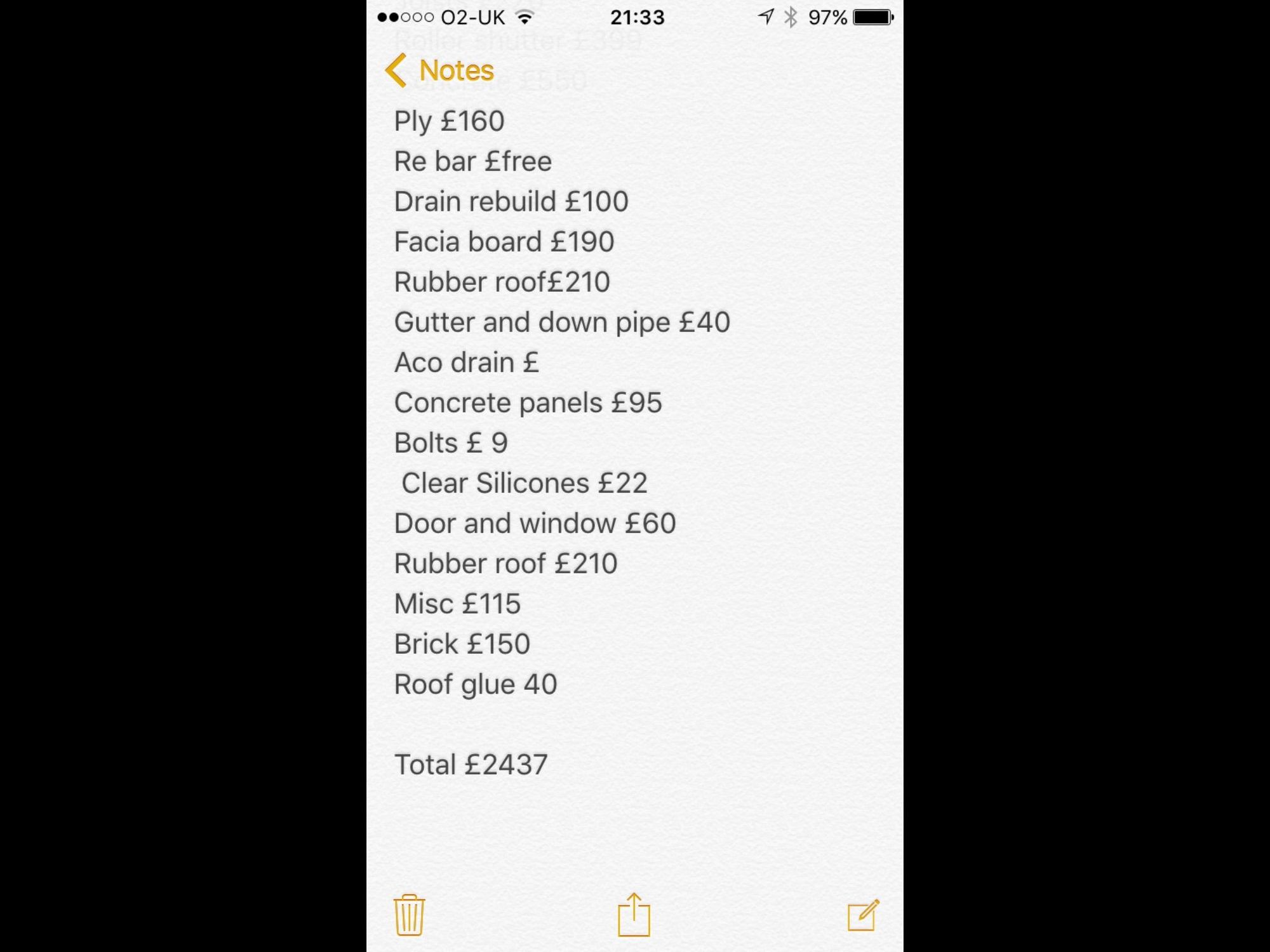Delete this note with the trash icon

tap(409, 915)
